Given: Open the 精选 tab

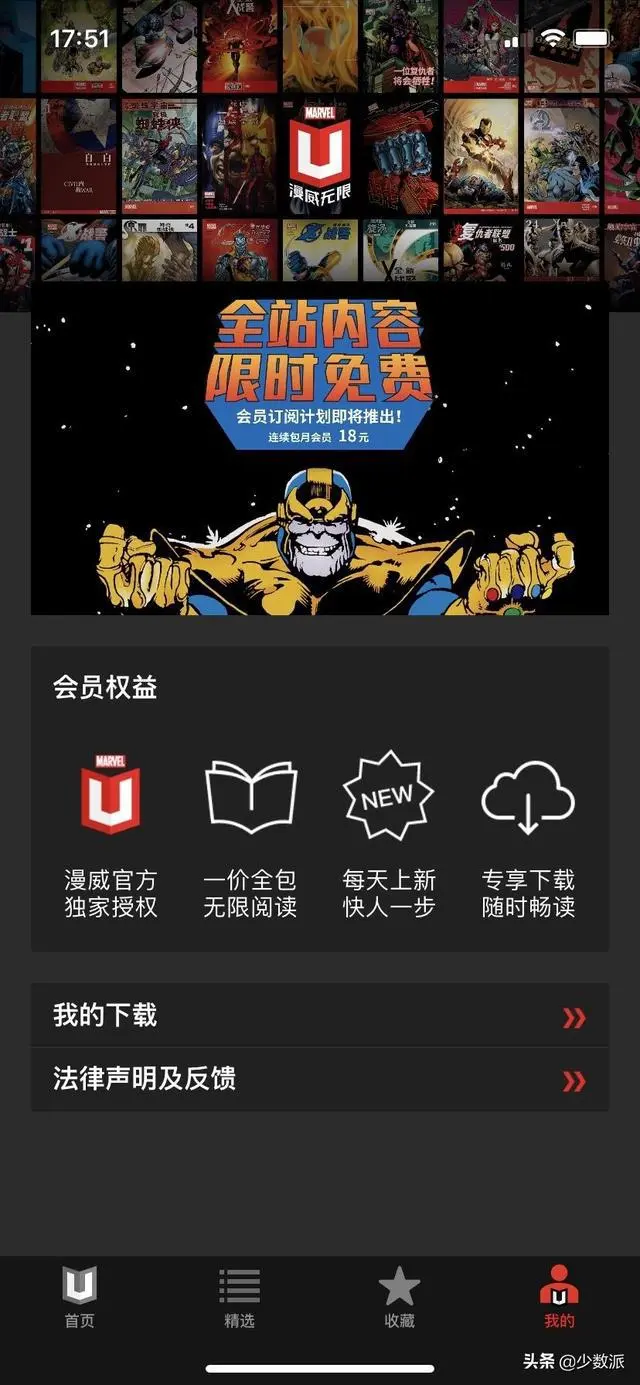Looking at the screenshot, I should (240, 1297).
